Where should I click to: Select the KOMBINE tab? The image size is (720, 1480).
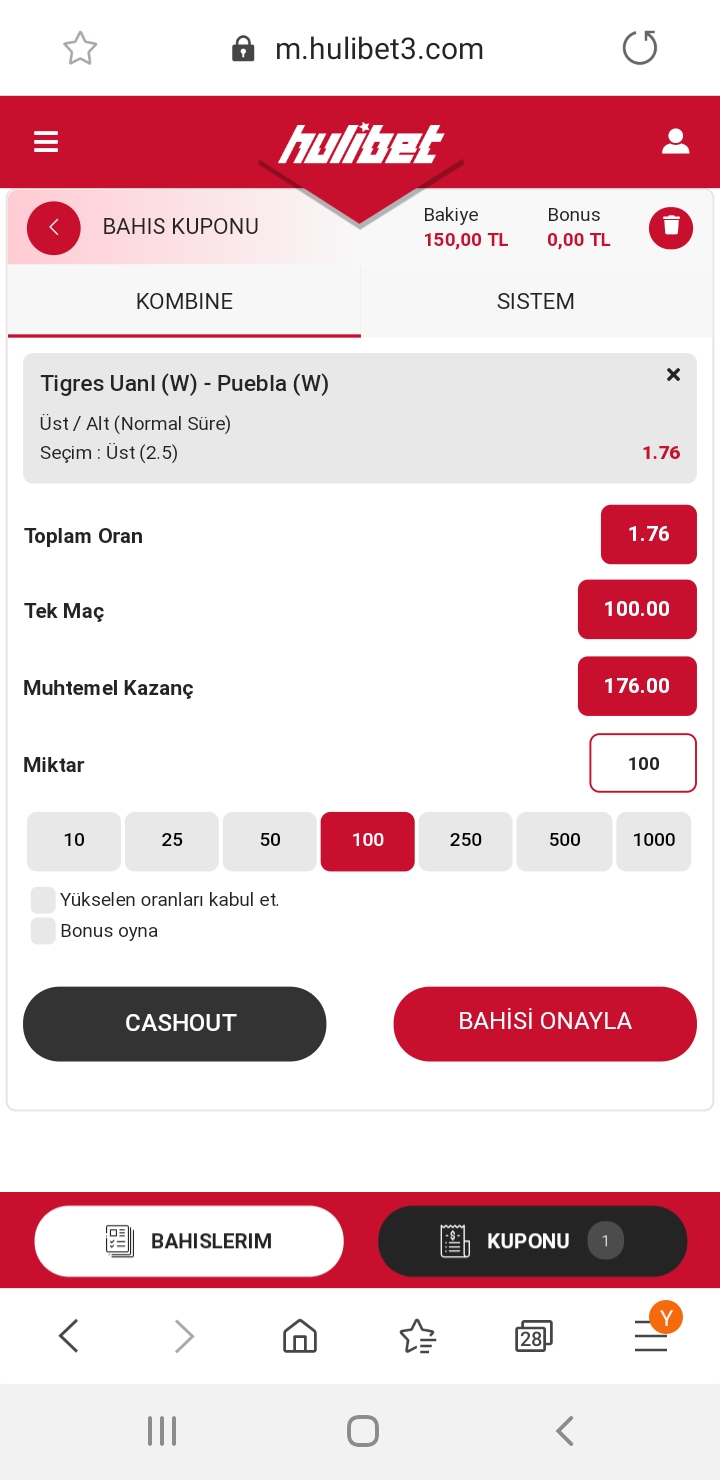click(x=184, y=301)
